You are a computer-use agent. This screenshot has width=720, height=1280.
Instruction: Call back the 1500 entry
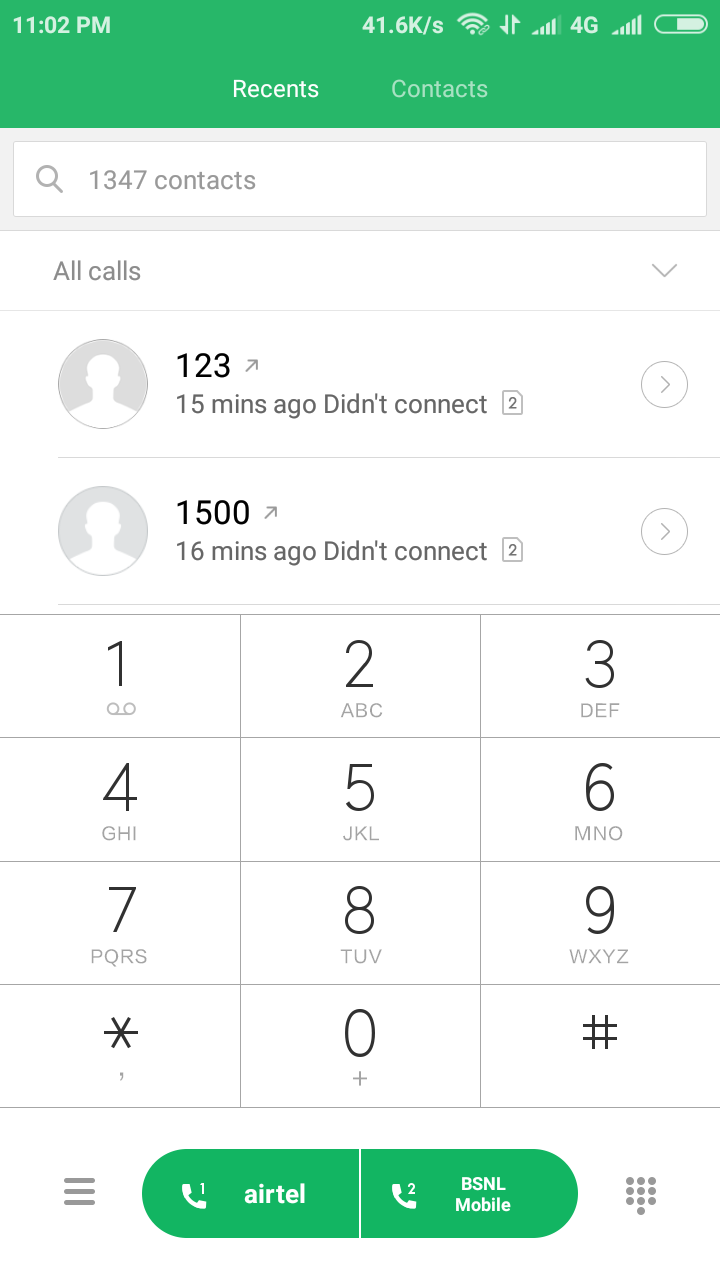[x=330, y=531]
